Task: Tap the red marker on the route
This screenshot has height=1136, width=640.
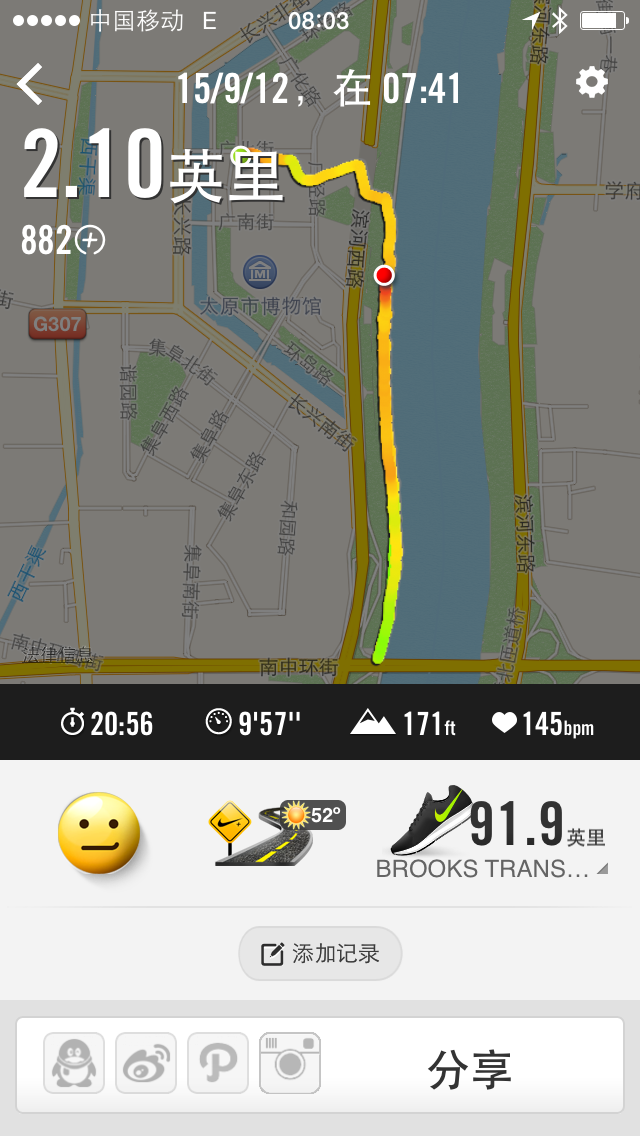Action: 384,275
